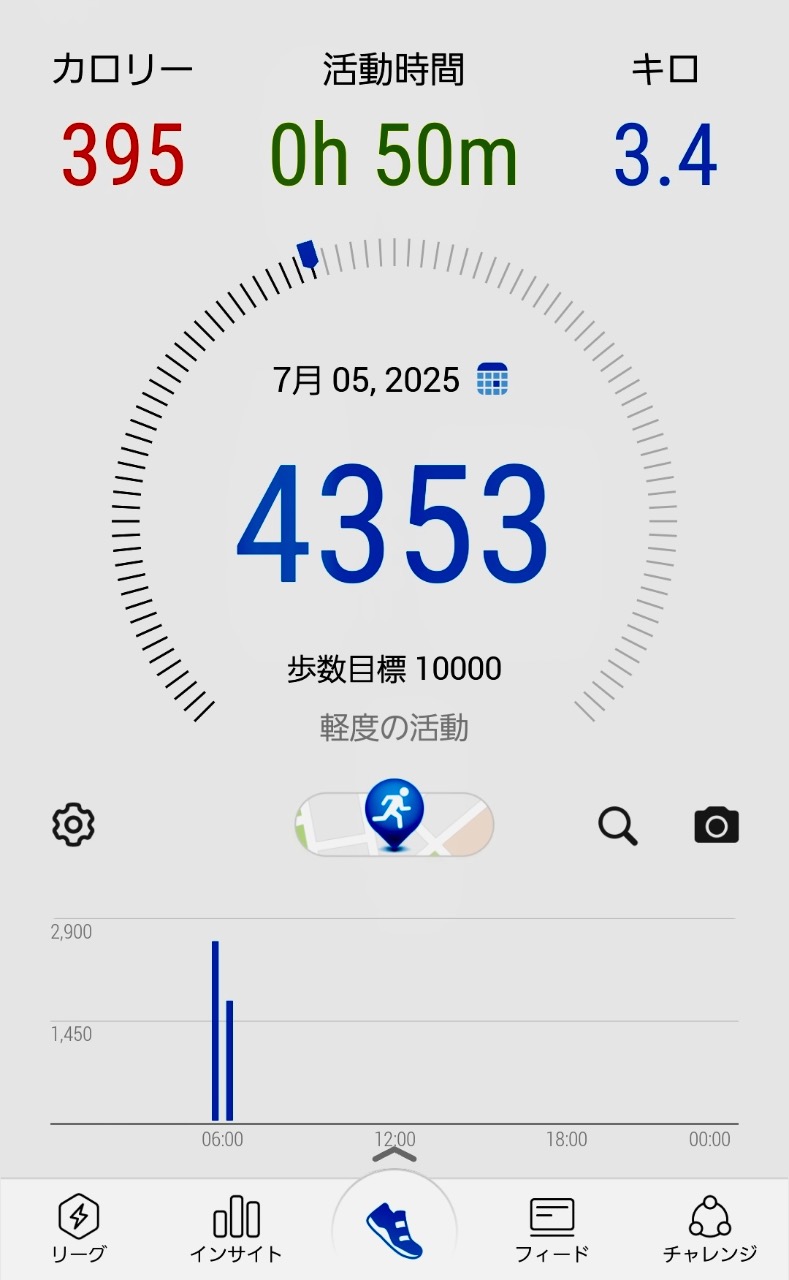Select the center shoe steps tab
The height and width of the screenshot is (1280, 789).
coord(394,1230)
